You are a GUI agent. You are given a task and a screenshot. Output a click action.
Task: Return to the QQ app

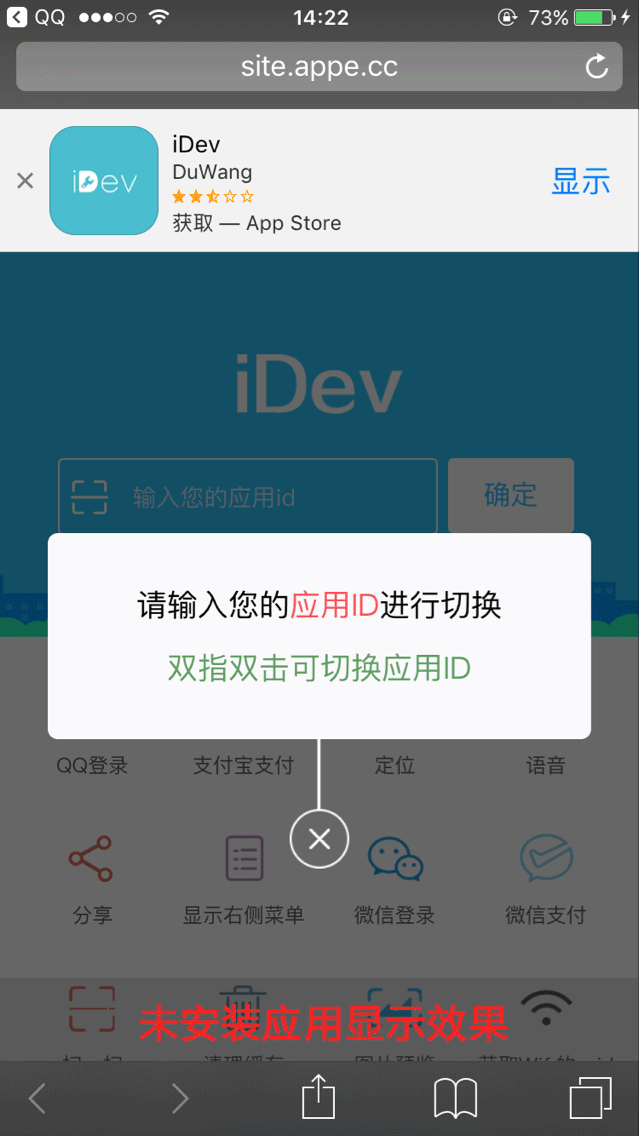(x=36, y=17)
